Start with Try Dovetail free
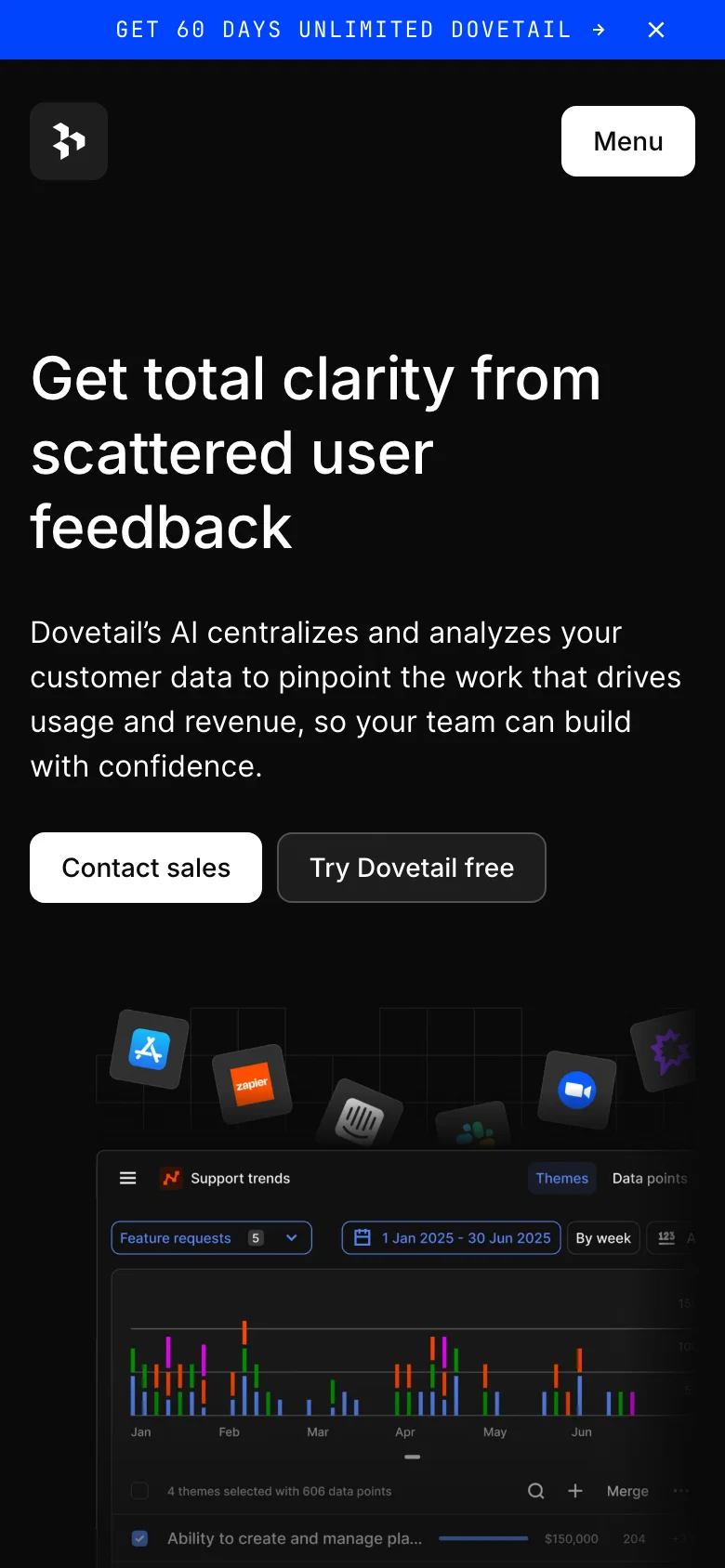Image resolution: width=725 pixels, height=1568 pixels. [x=412, y=868]
